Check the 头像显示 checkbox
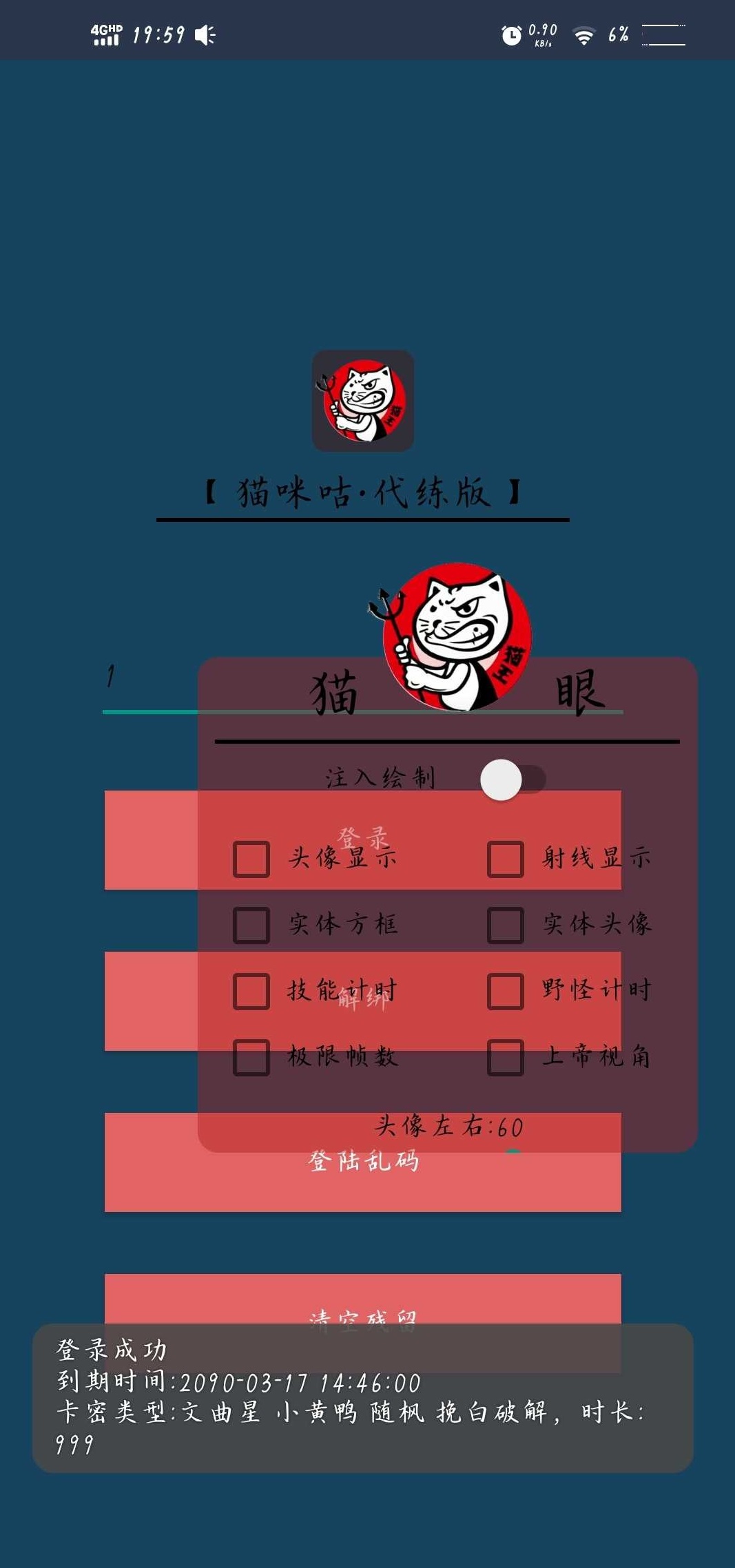Viewport: 735px width, 1568px height. [x=251, y=859]
